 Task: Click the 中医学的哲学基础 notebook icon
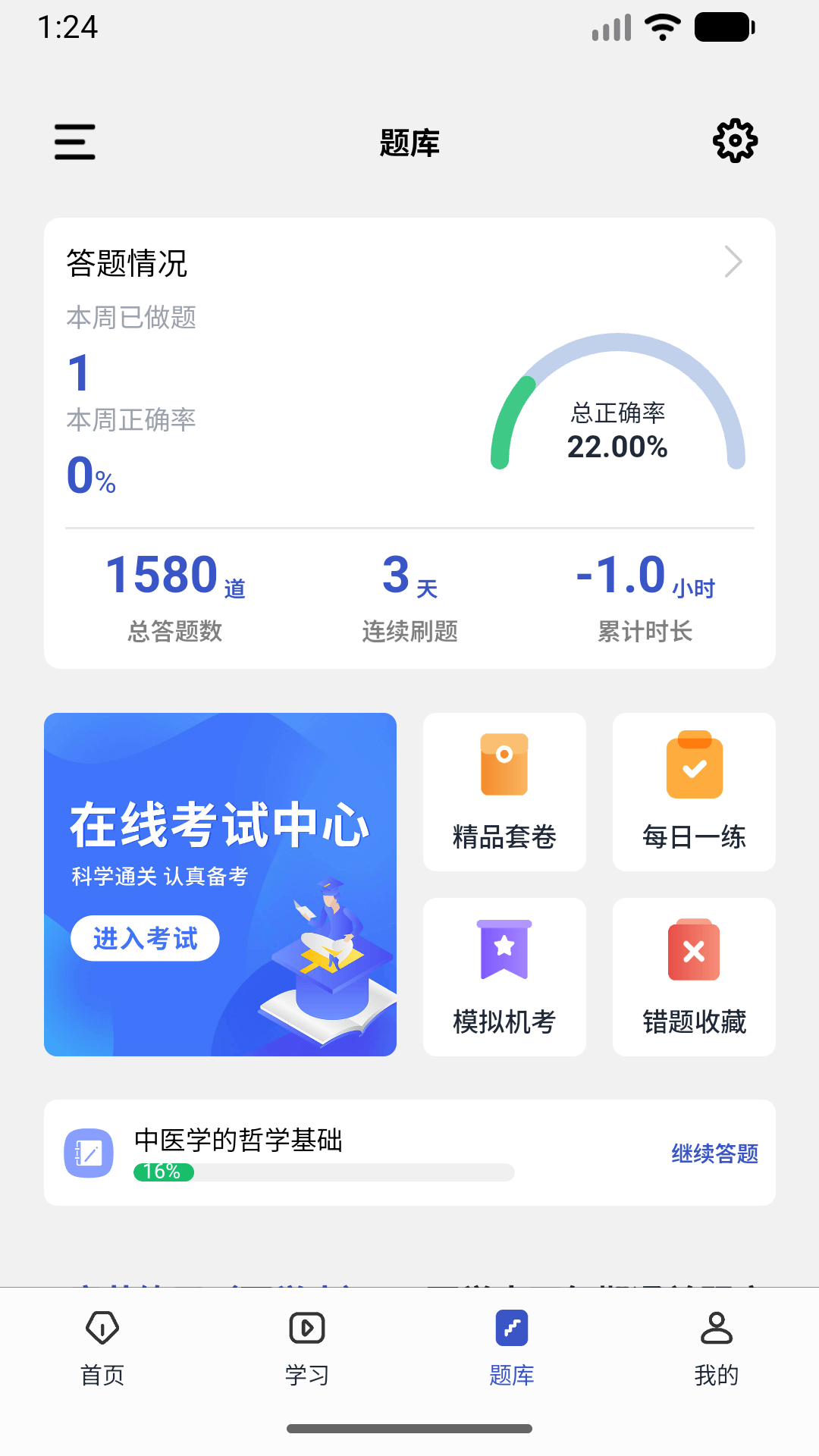89,1153
